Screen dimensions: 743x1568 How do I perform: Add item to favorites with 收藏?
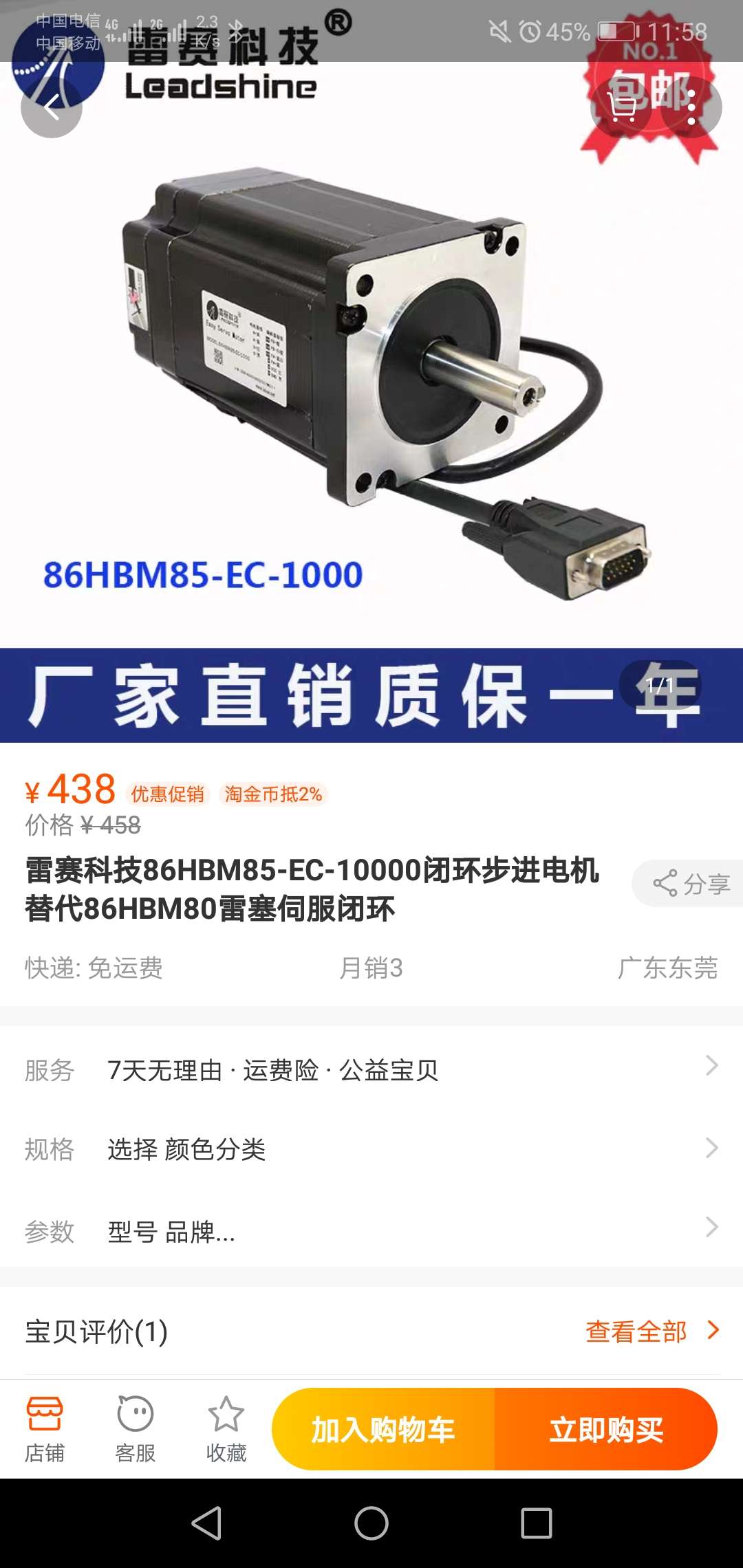click(226, 1429)
